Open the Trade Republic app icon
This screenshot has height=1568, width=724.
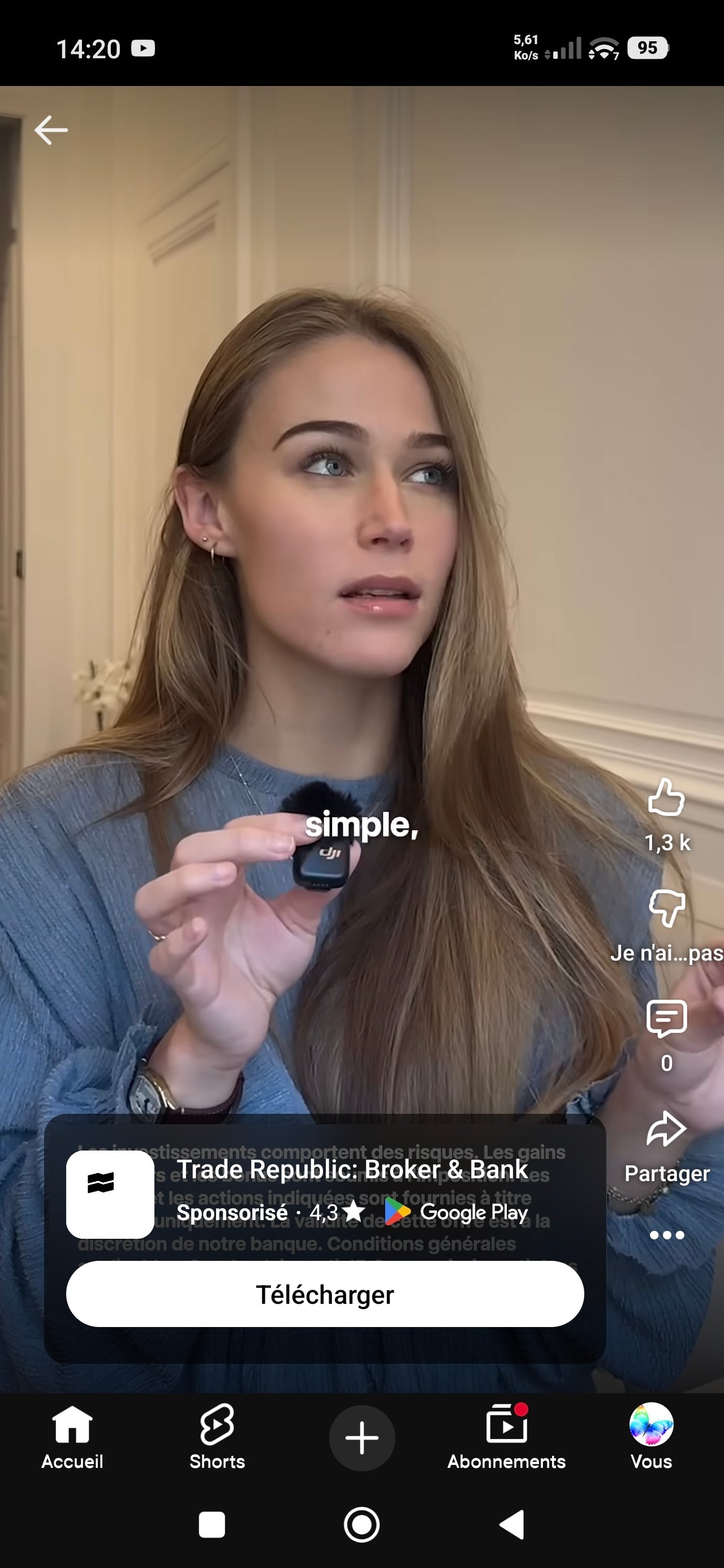click(110, 1194)
